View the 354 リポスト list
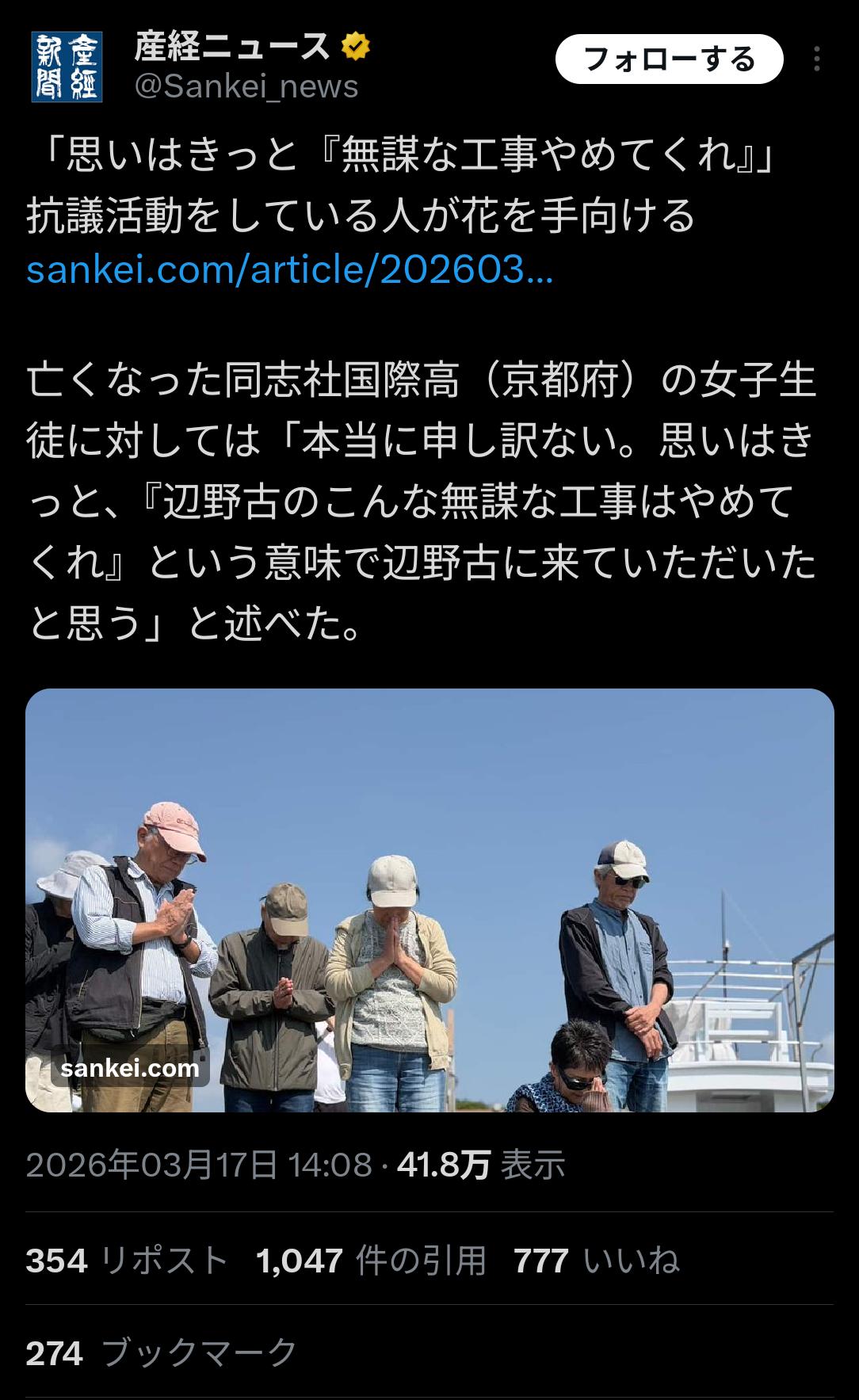Screen dimensions: 859x1400 coord(127,1261)
